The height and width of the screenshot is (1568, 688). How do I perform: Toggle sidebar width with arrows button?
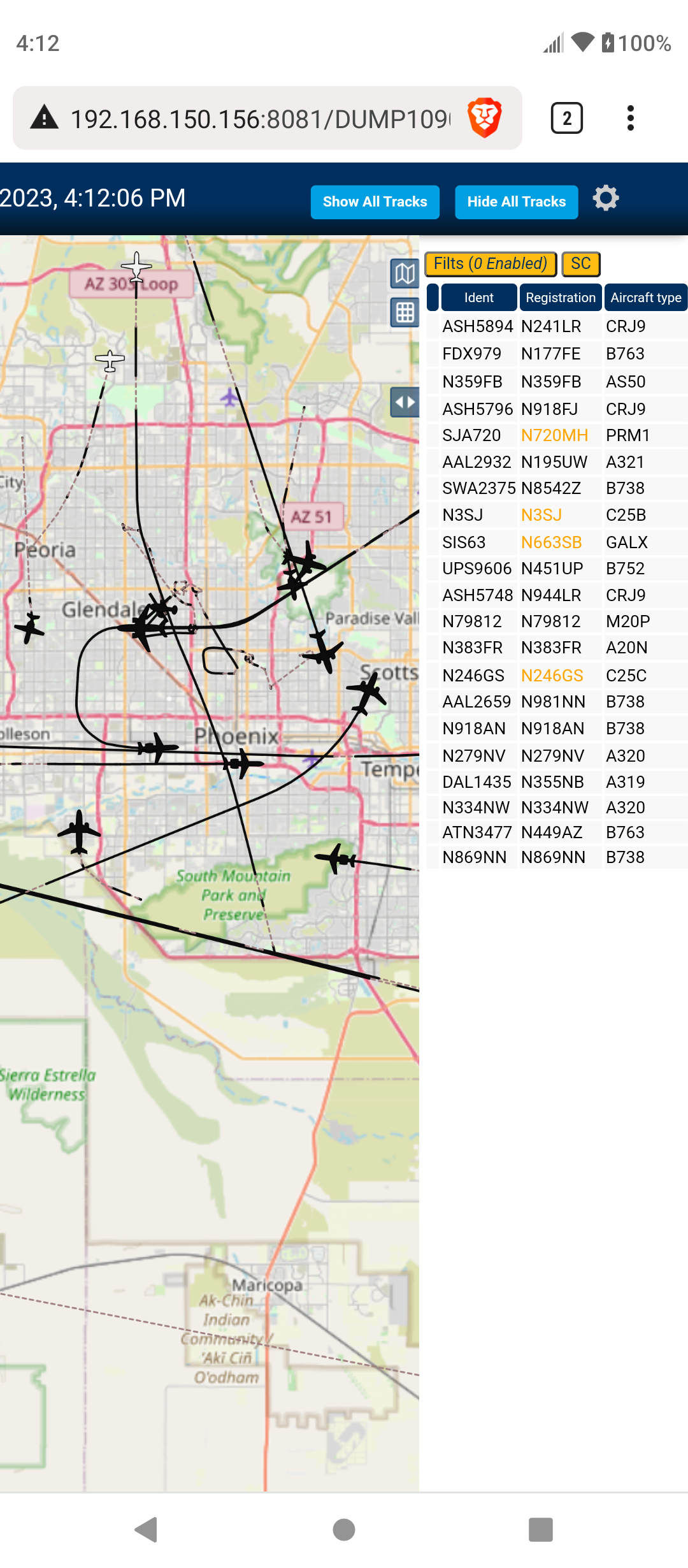click(x=405, y=402)
